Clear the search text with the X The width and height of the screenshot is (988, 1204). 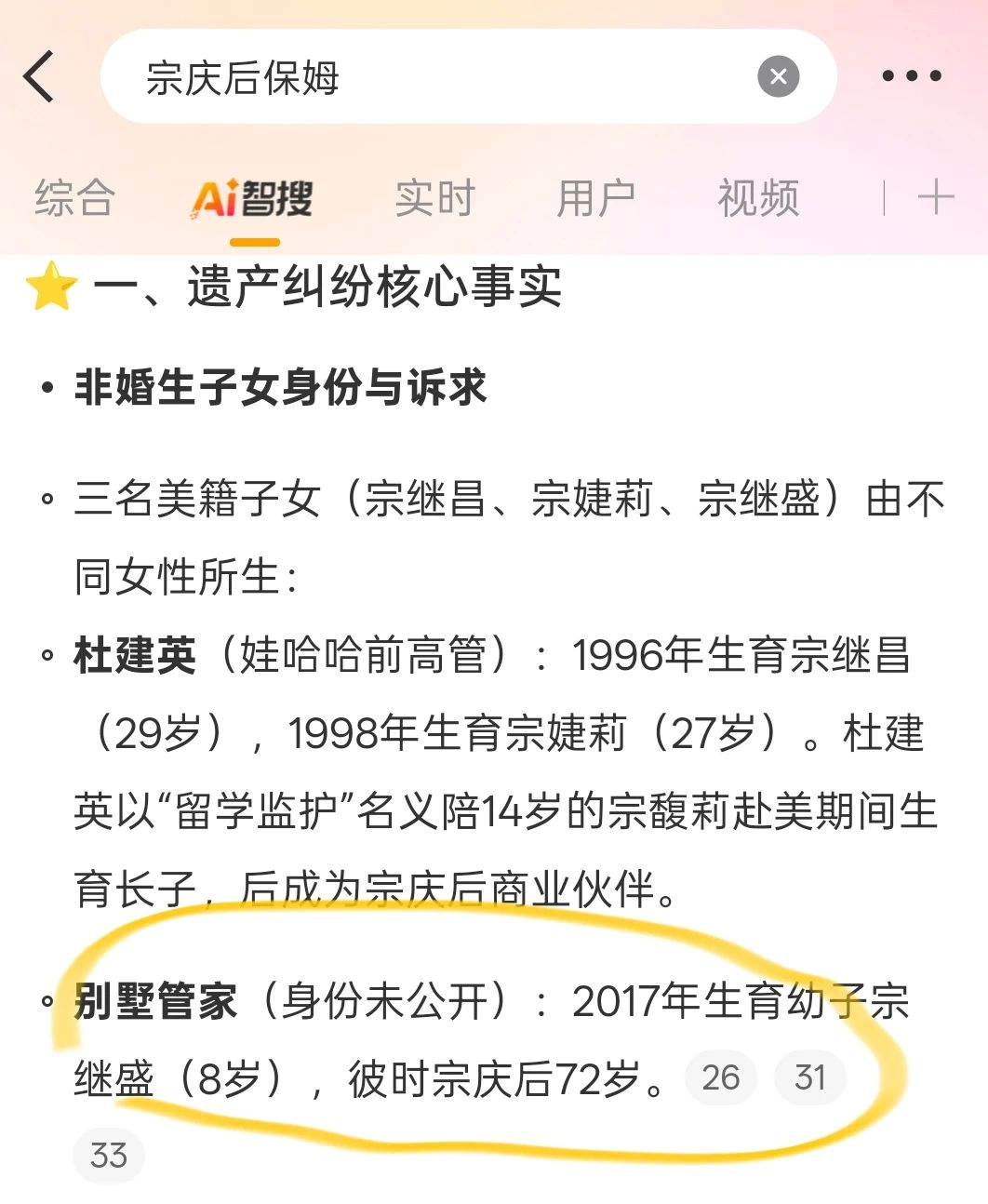pyautogui.click(x=779, y=76)
